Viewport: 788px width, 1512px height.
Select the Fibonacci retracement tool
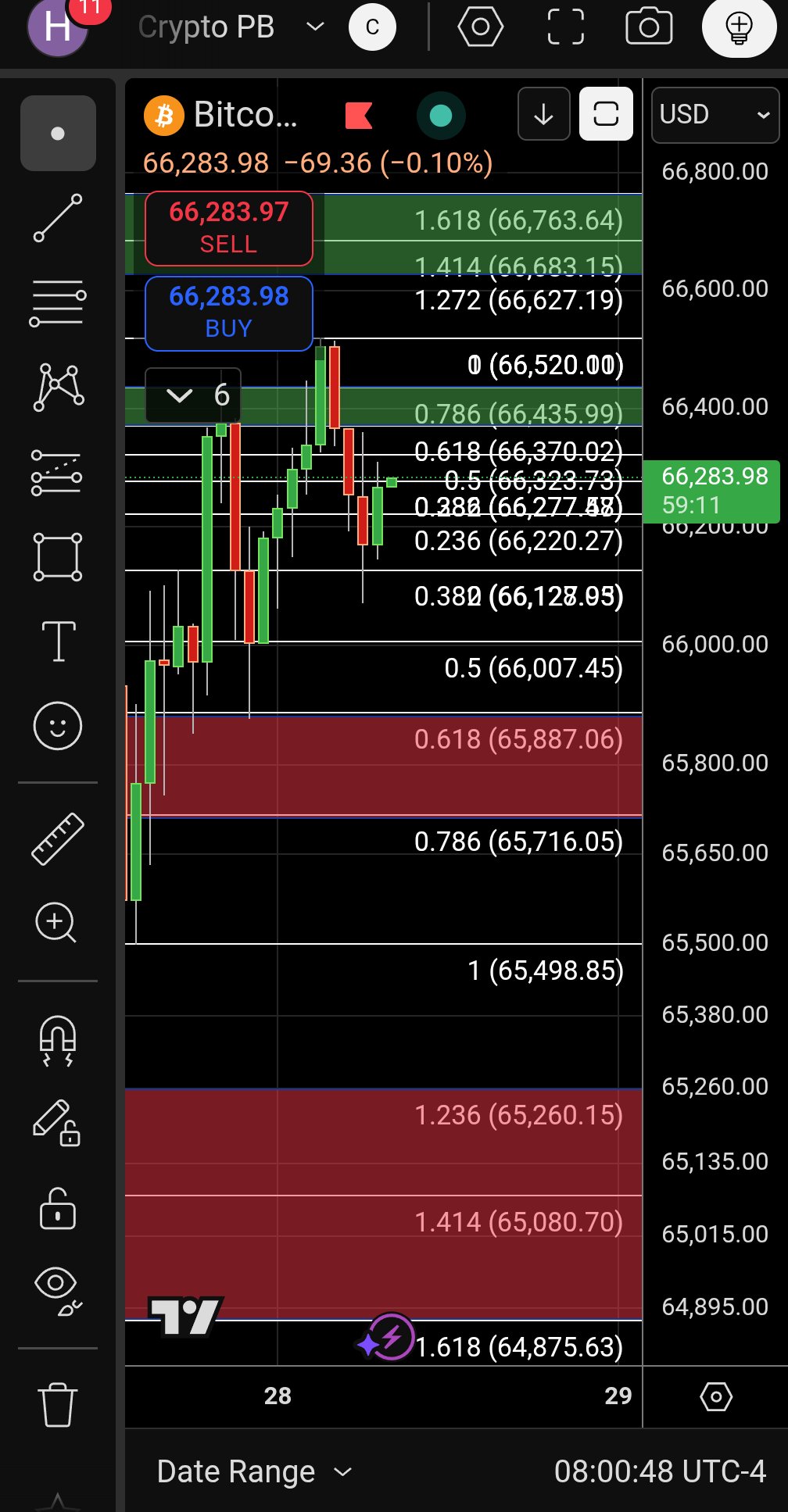point(58,303)
